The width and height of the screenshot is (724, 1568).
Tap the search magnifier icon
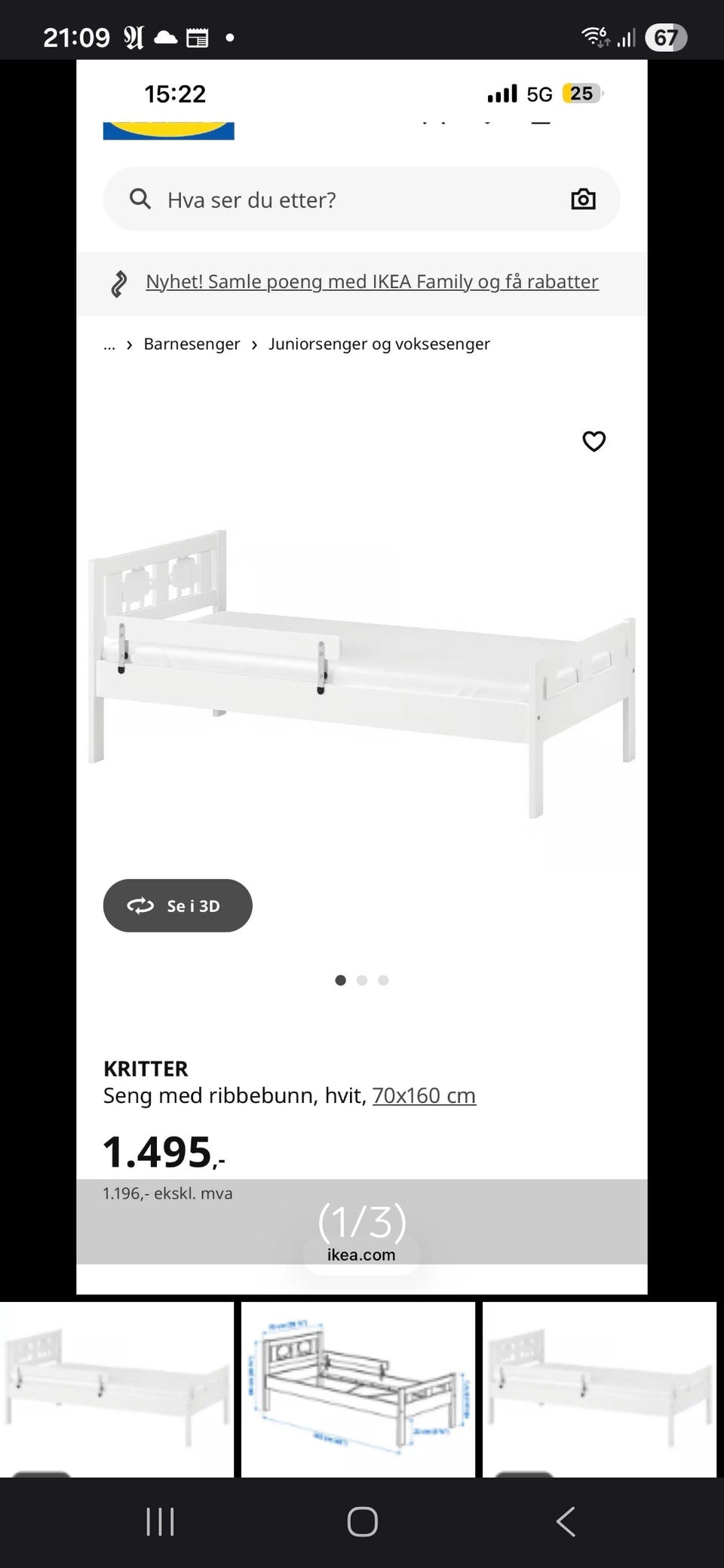pyautogui.click(x=140, y=199)
